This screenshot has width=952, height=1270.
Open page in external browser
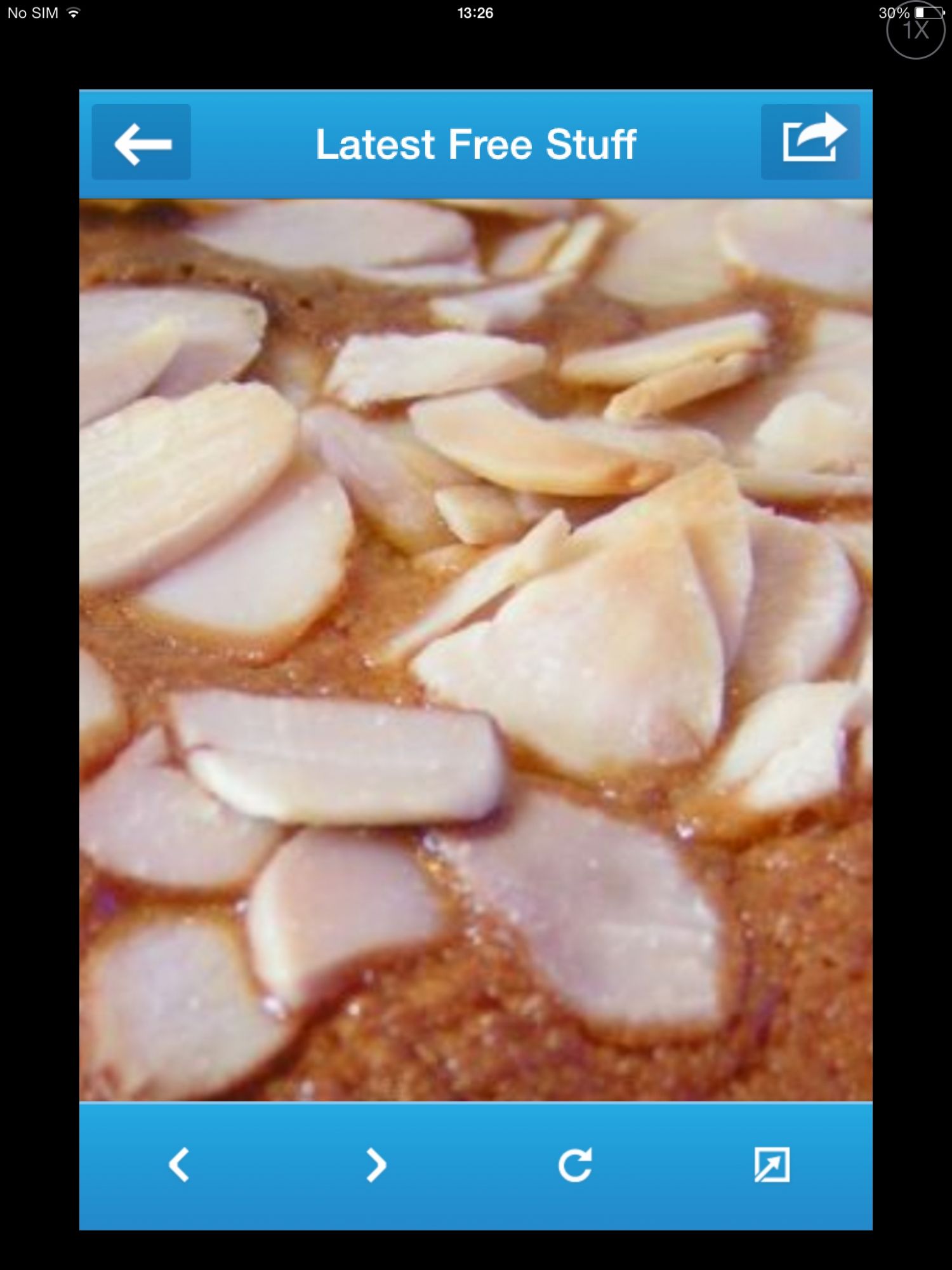pyautogui.click(x=772, y=1165)
